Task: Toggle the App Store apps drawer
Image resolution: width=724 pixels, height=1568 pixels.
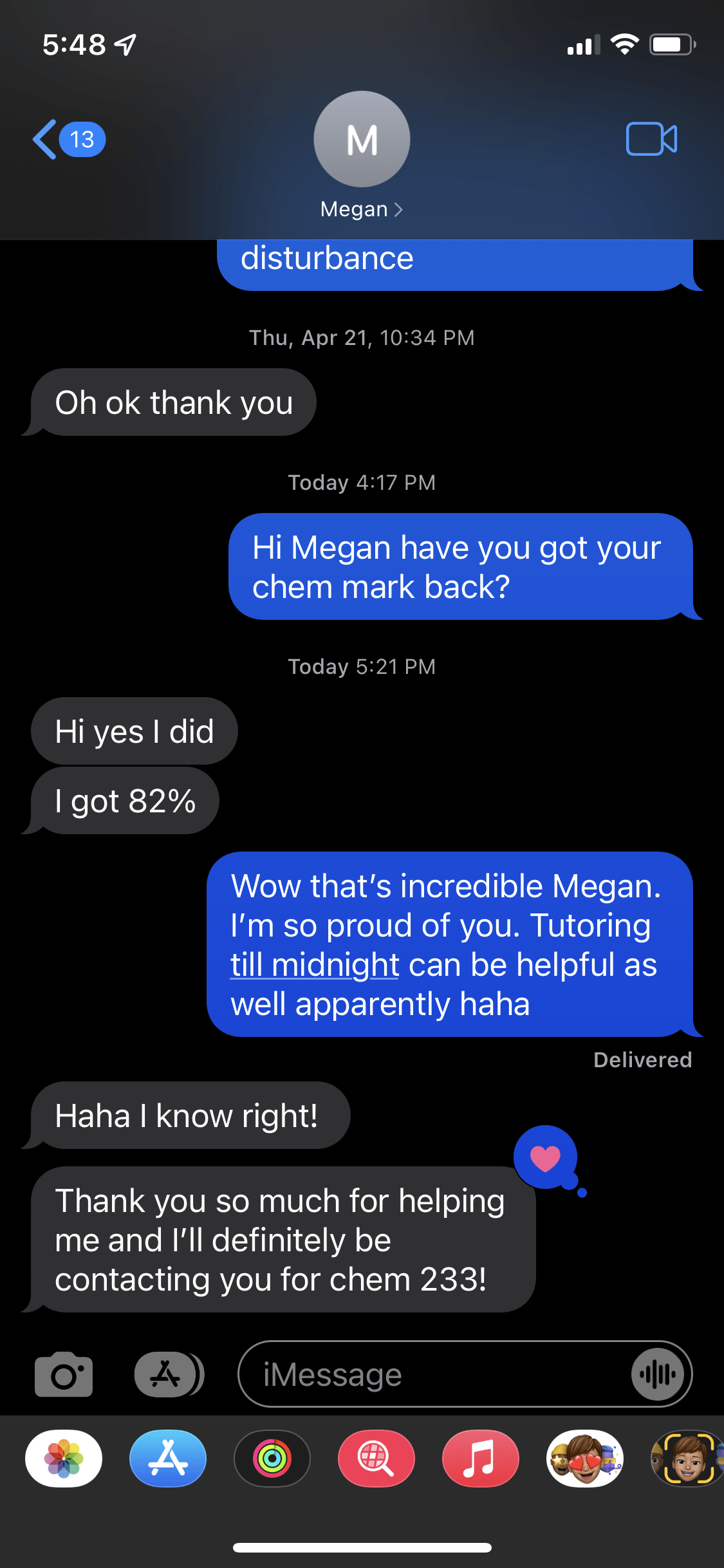Action: (169, 1374)
